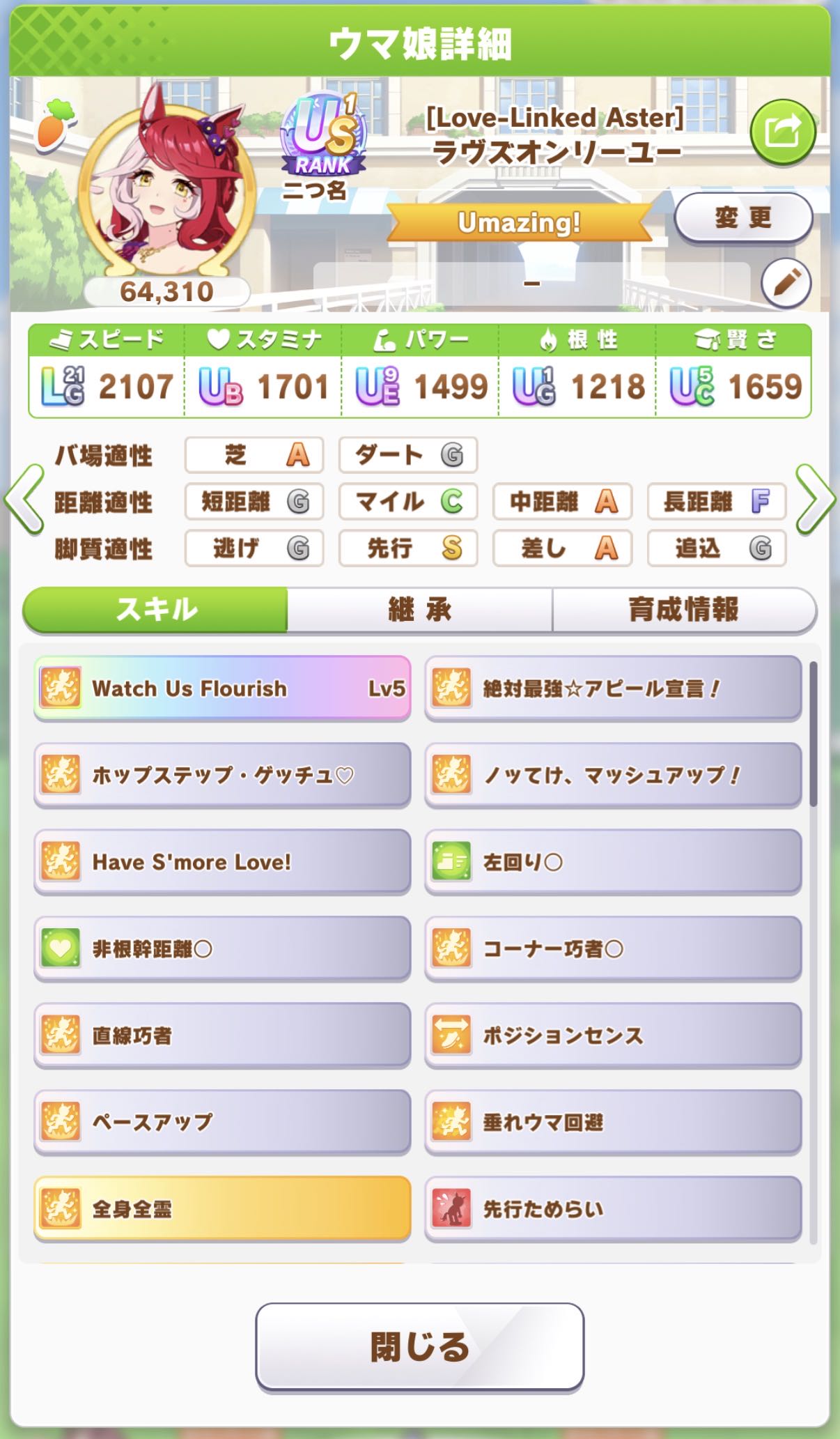Share this Uma Musume's details
The image size is (840, 1439).
click(x=782, y=132)
